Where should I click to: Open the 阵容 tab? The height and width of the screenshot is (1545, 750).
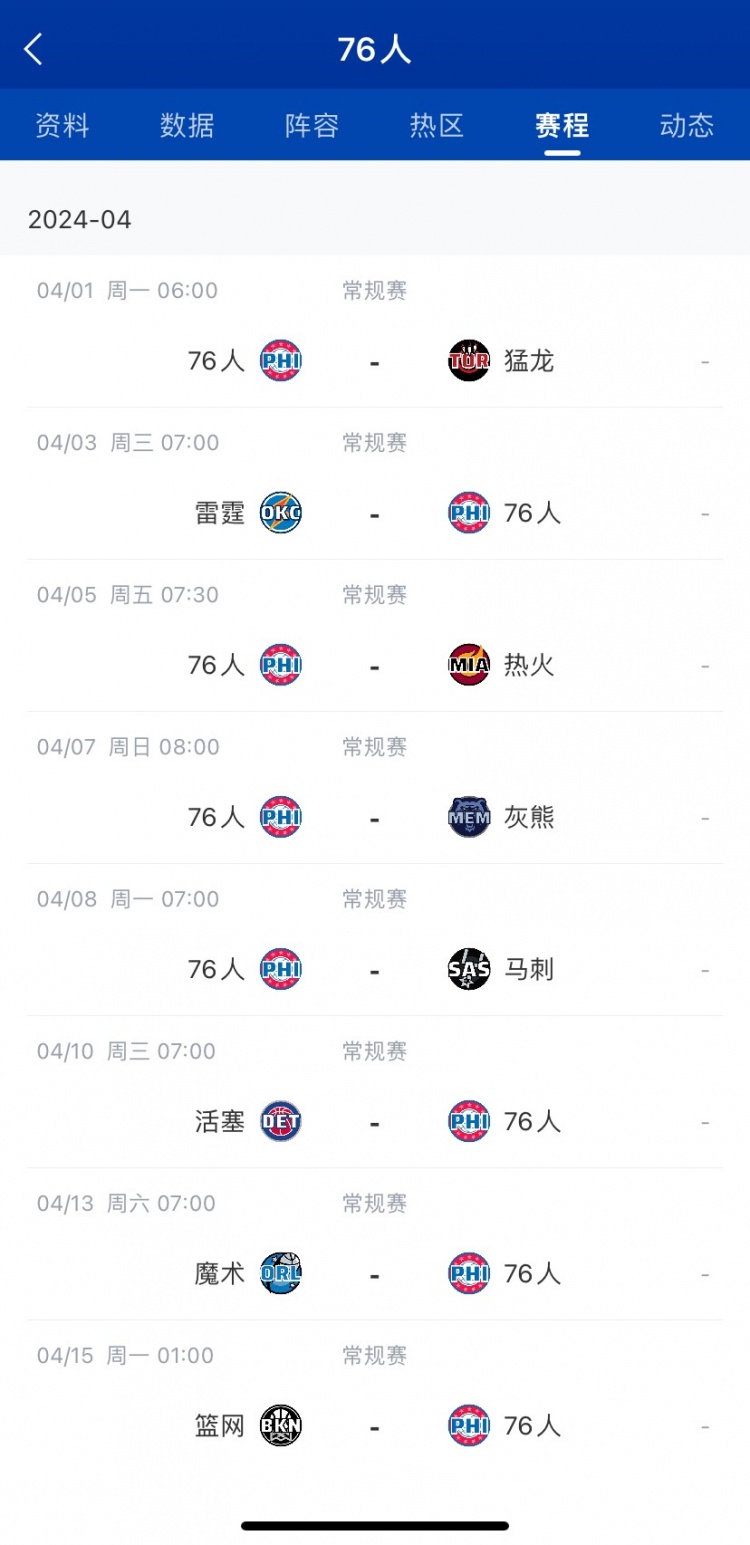[312, 125]
